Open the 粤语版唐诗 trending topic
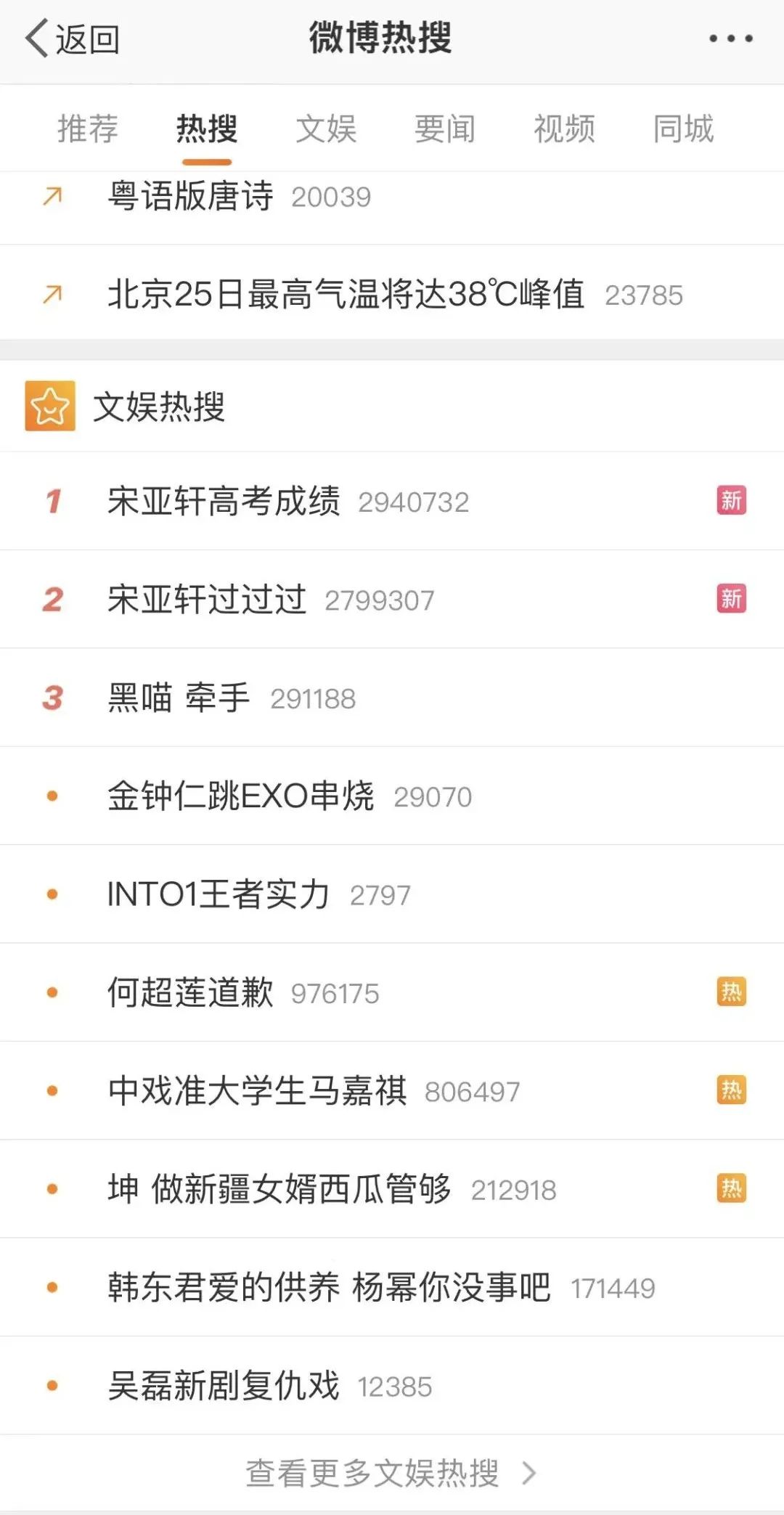 click(190, 196)
